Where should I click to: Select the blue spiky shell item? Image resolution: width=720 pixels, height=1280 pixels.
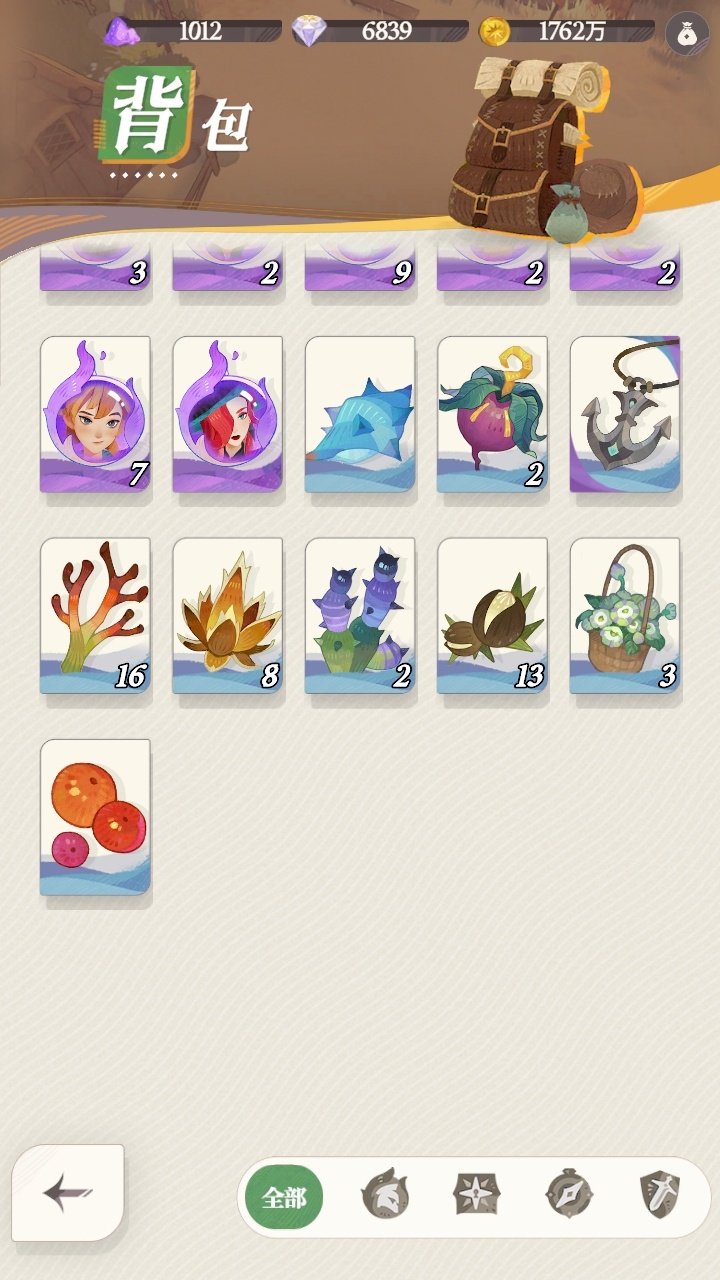point(360,414)
